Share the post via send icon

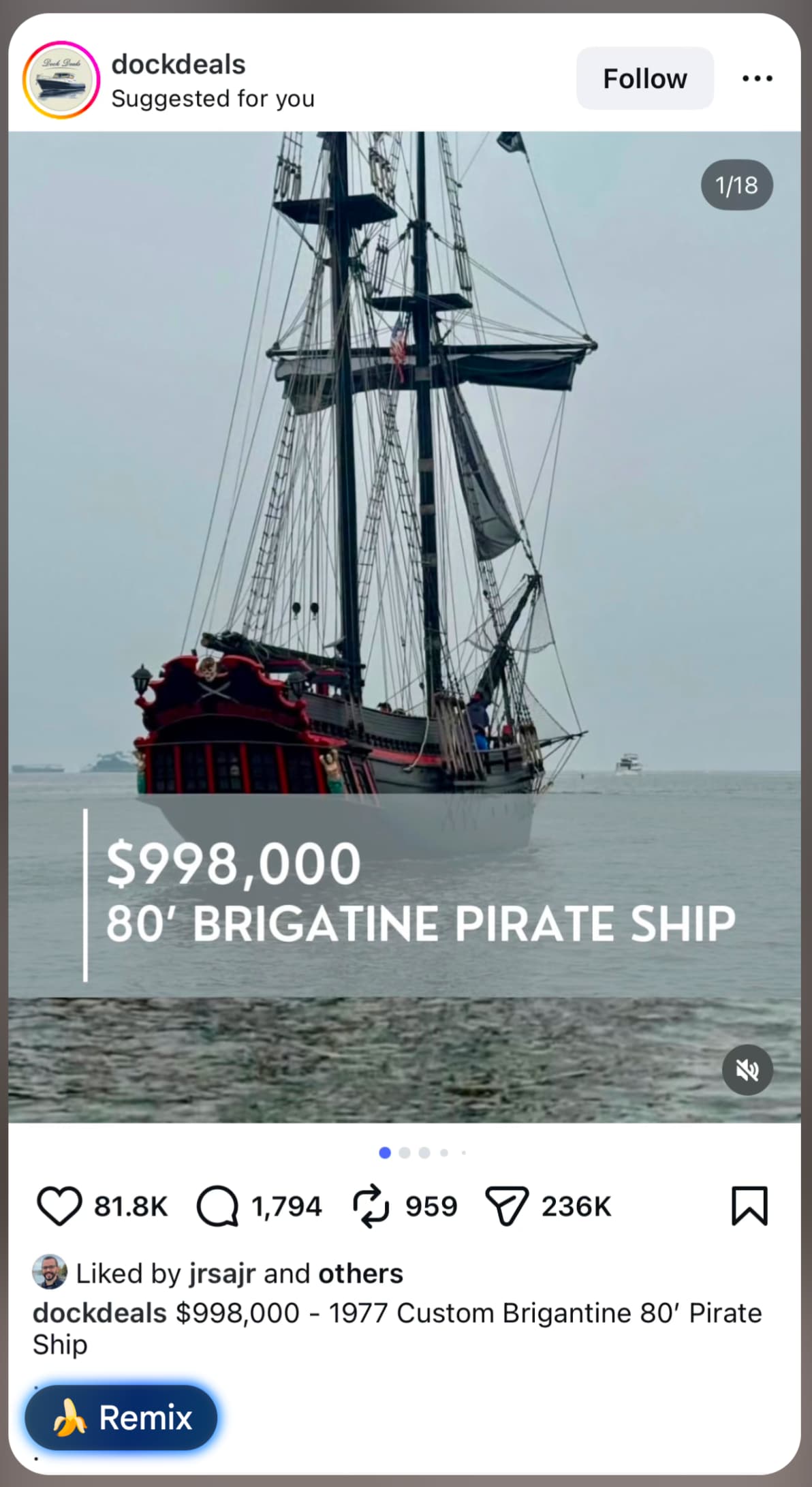click(x=506, y=1206)
